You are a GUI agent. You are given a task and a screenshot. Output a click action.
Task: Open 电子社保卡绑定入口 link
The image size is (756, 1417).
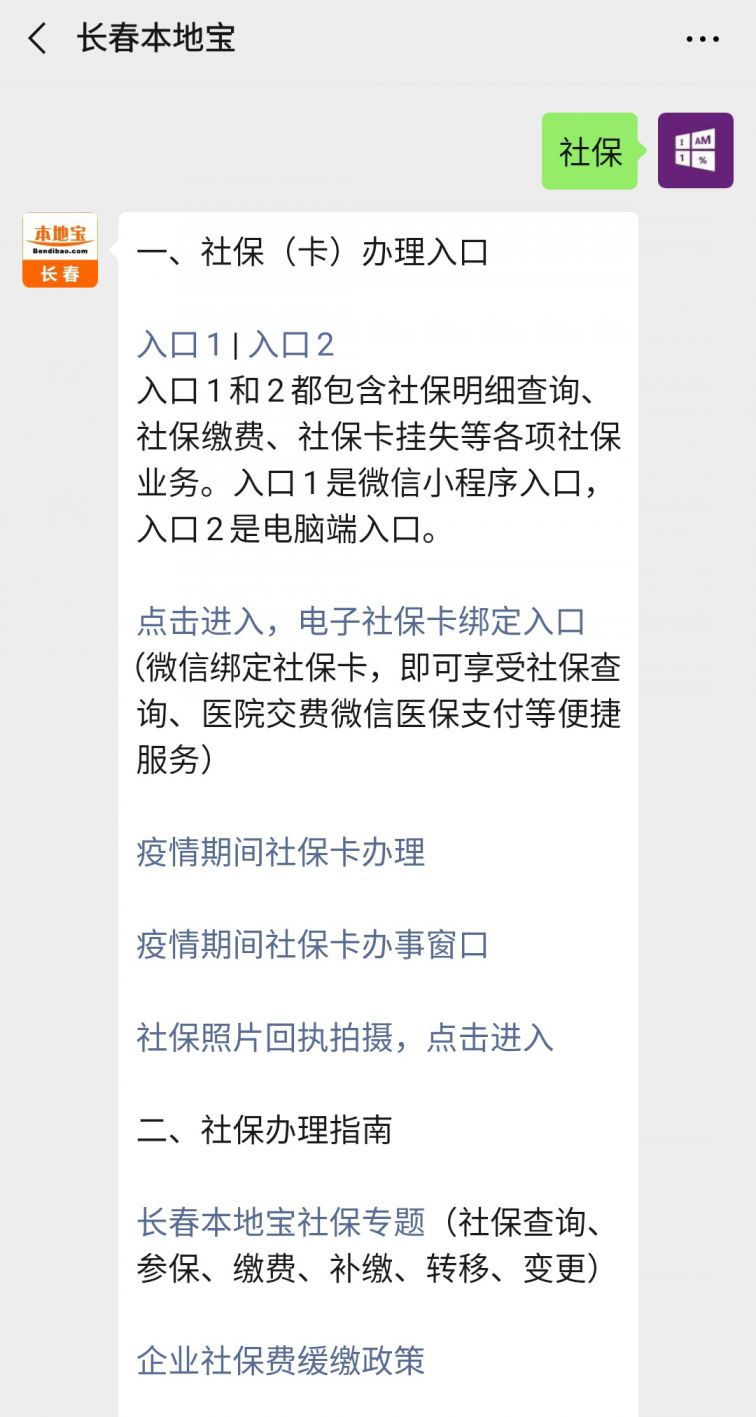[360, 621]
